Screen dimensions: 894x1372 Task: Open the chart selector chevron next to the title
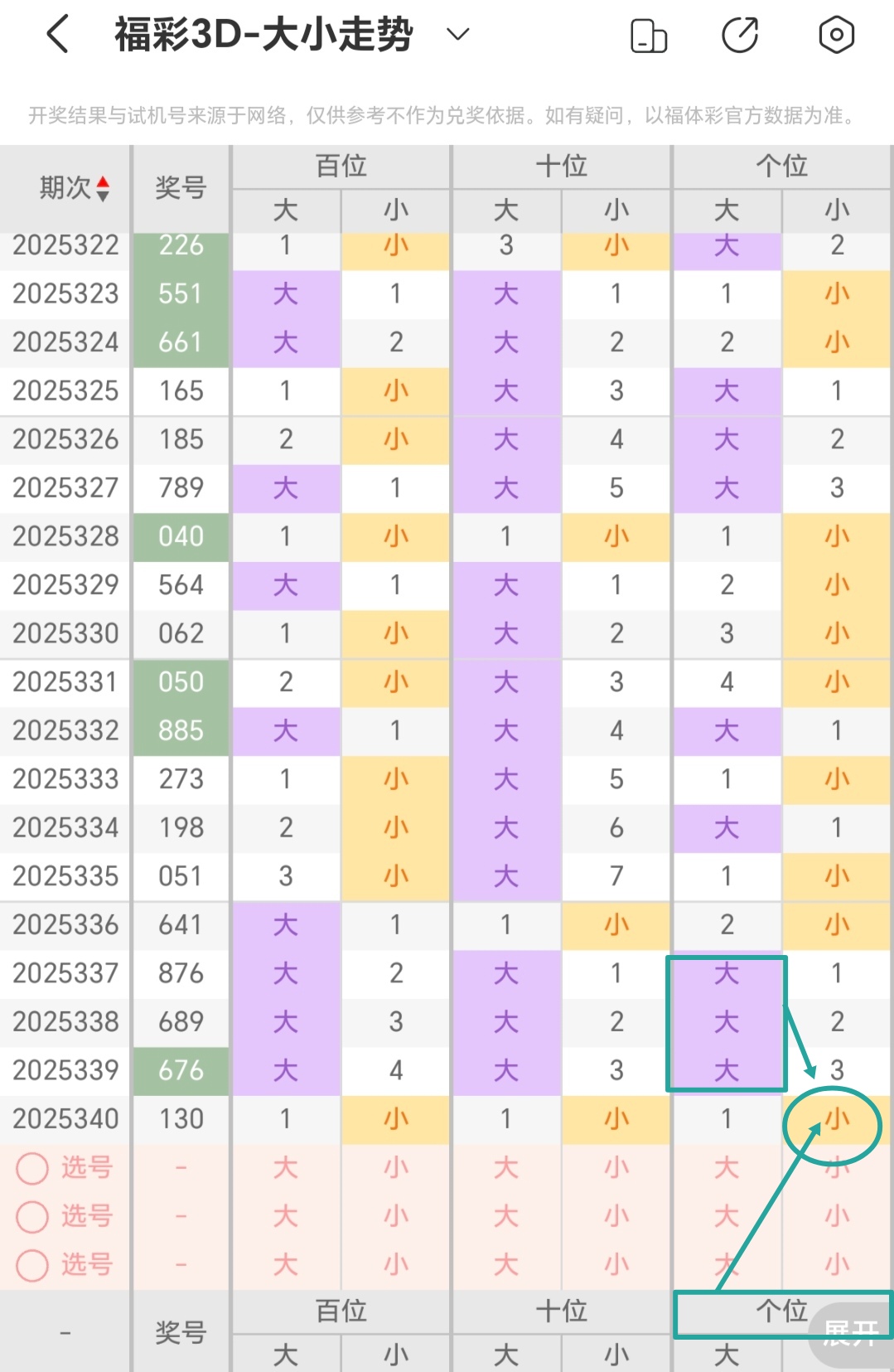coord(455,36)
